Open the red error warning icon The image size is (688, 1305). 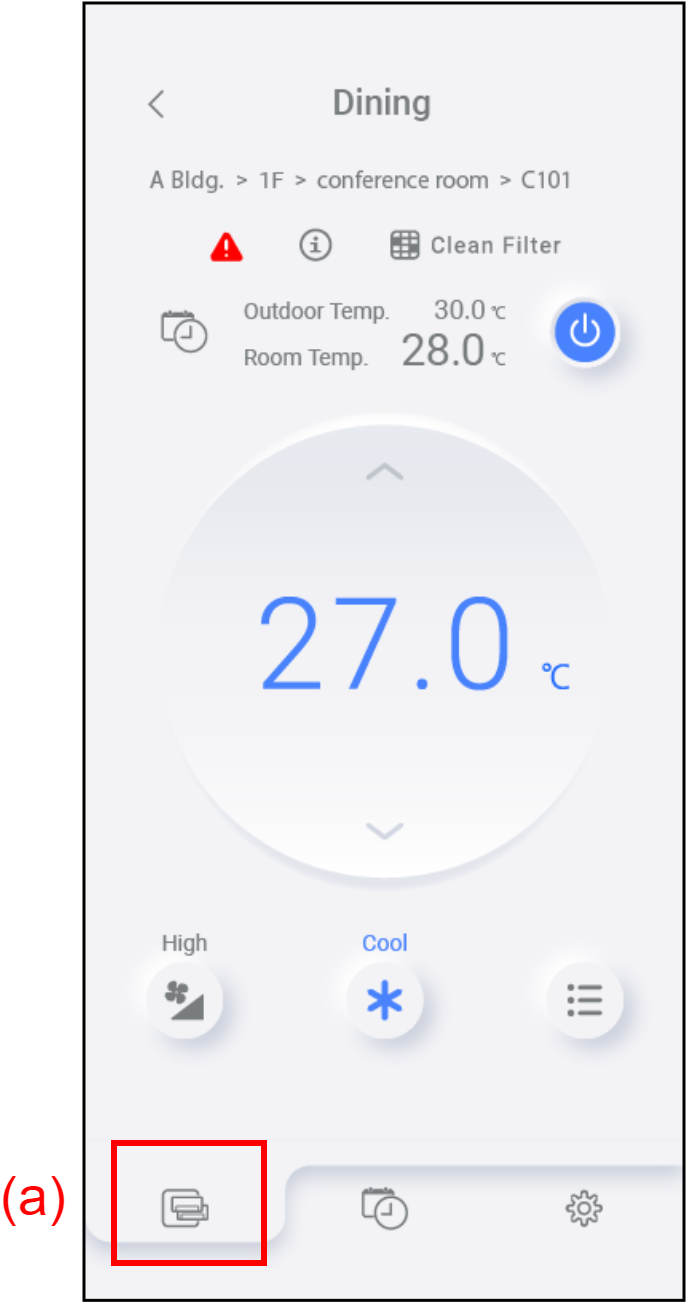tap(227, 246)
